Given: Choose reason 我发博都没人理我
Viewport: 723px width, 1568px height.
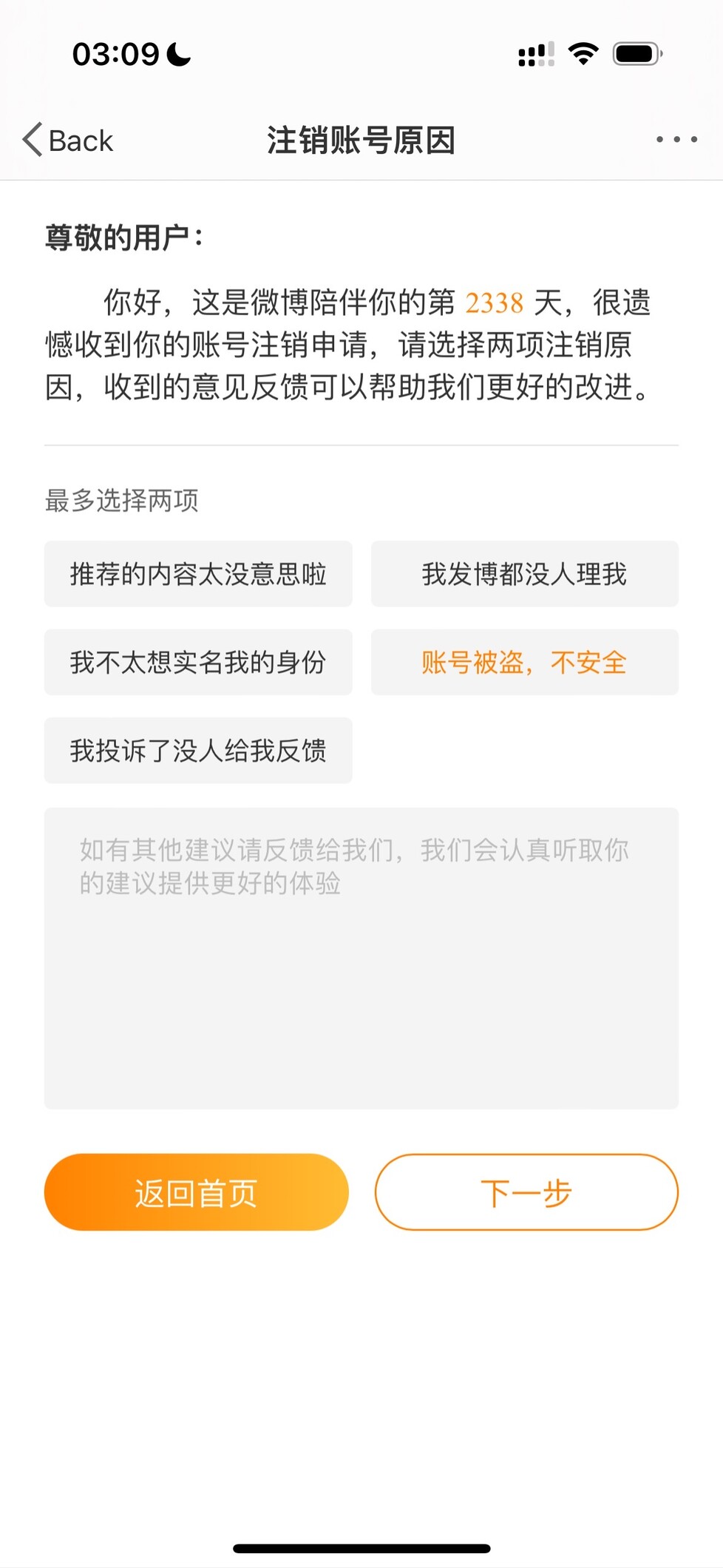Looking at the screenshot, I should [x=524, y=574].
